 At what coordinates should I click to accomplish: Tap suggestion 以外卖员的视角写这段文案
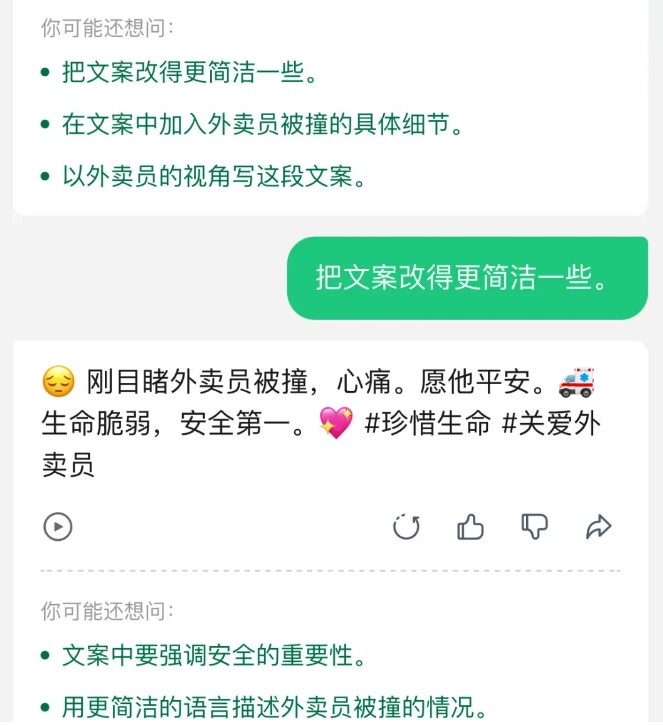point(212,177)
